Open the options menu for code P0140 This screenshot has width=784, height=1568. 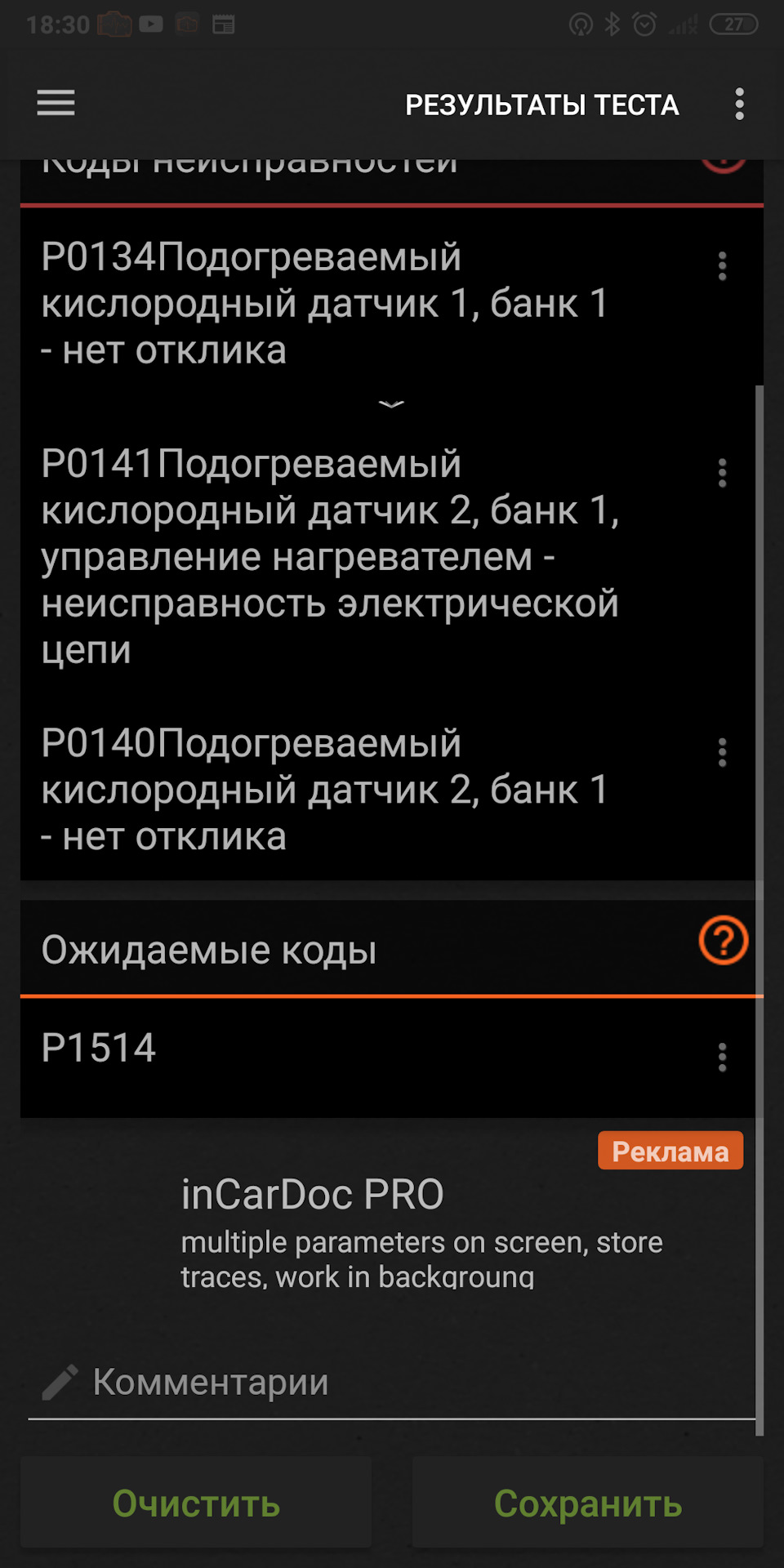pos(722,751)
